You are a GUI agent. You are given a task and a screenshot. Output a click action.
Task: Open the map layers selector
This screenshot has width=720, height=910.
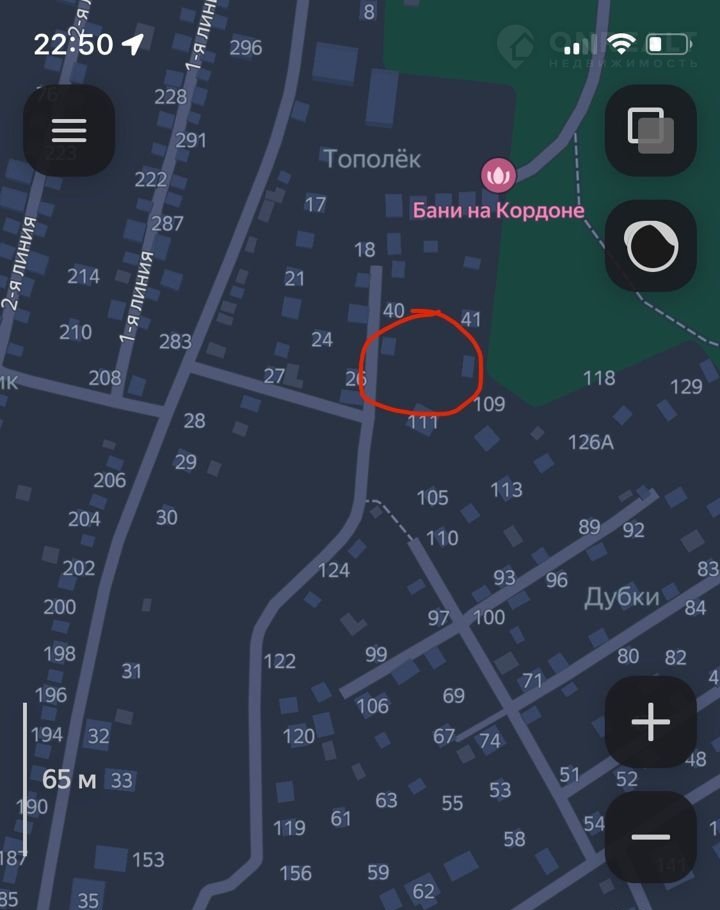[651, 131]
